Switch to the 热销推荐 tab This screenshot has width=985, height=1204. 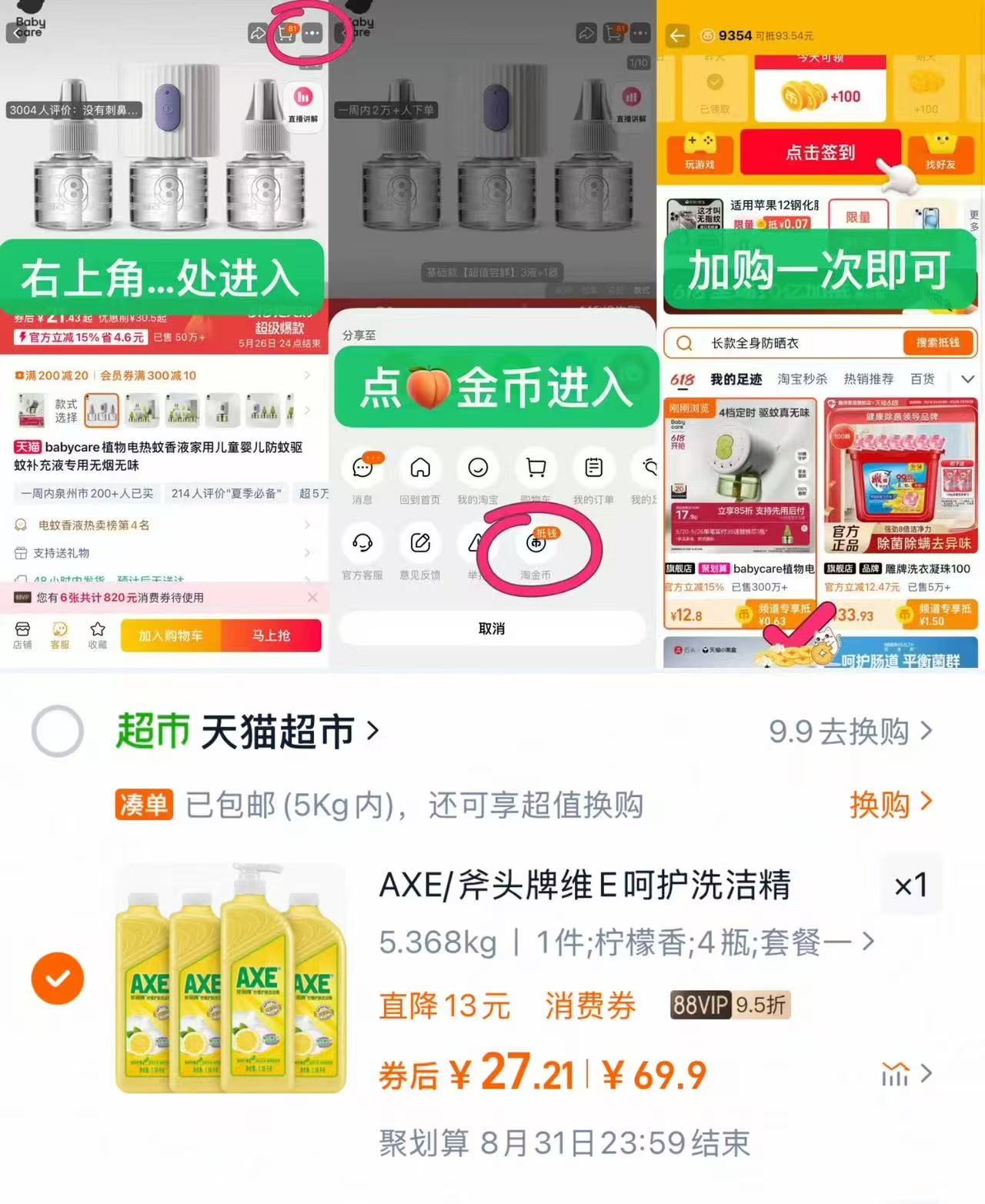pyautogui.click(x=871, y=378)
